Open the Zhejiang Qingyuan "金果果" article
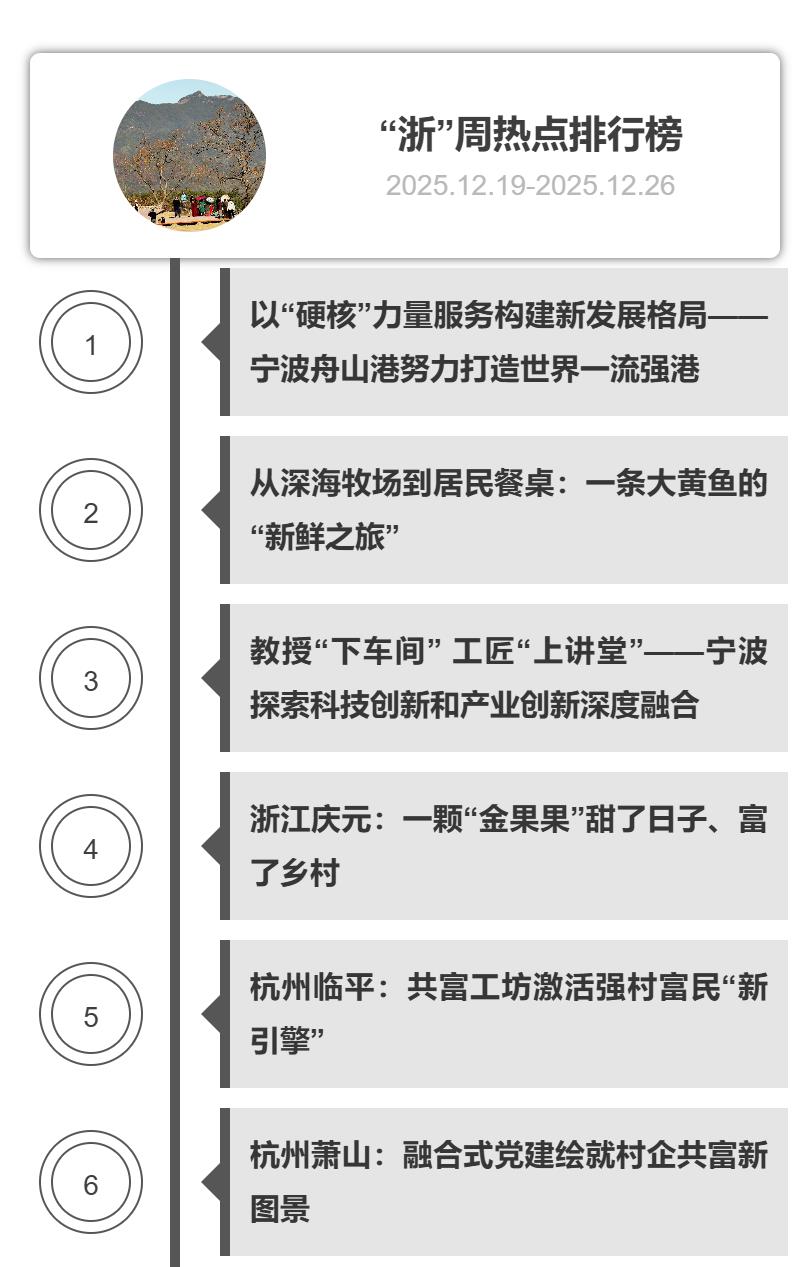This screenshot has width=805, height=1267. (x=507, y=846)
